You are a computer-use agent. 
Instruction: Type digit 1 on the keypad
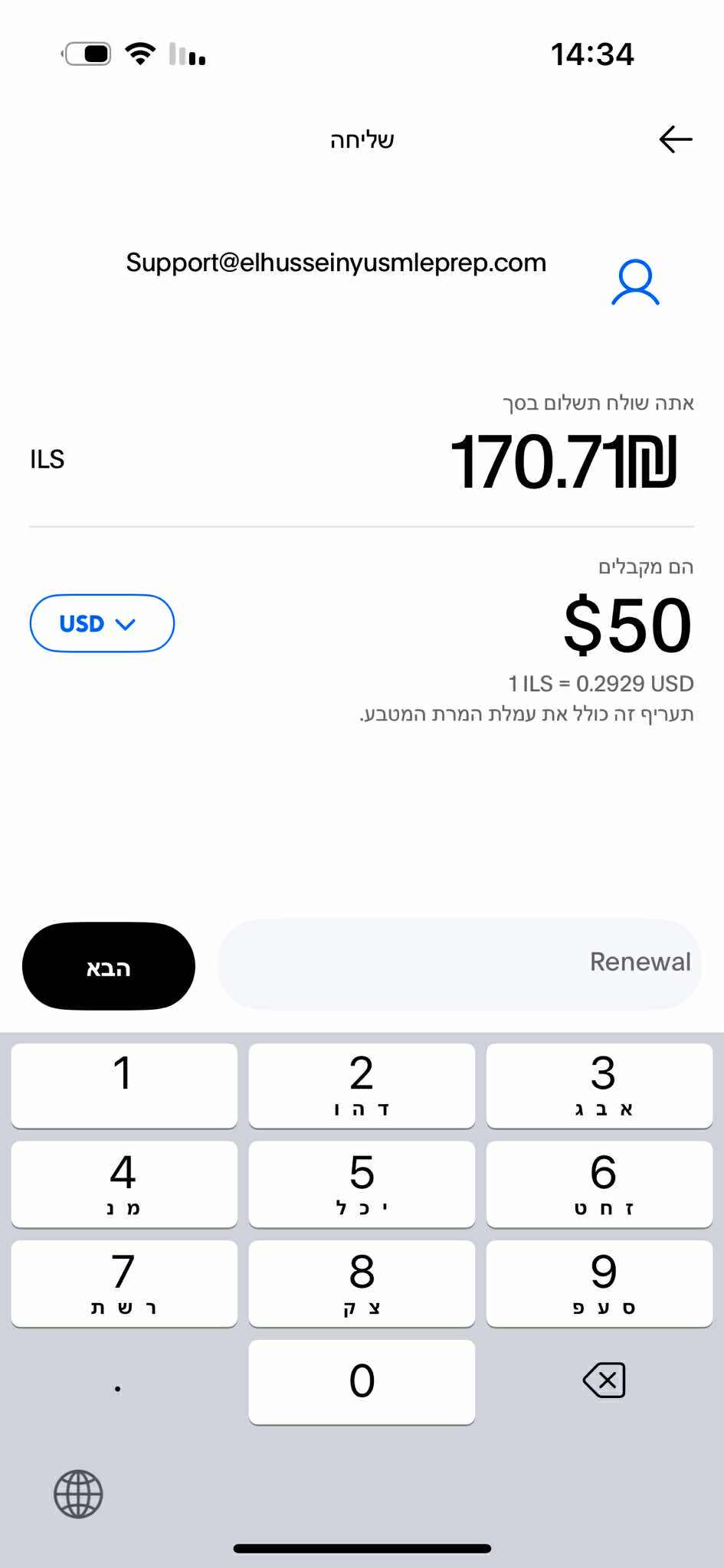click(124, 1085)
